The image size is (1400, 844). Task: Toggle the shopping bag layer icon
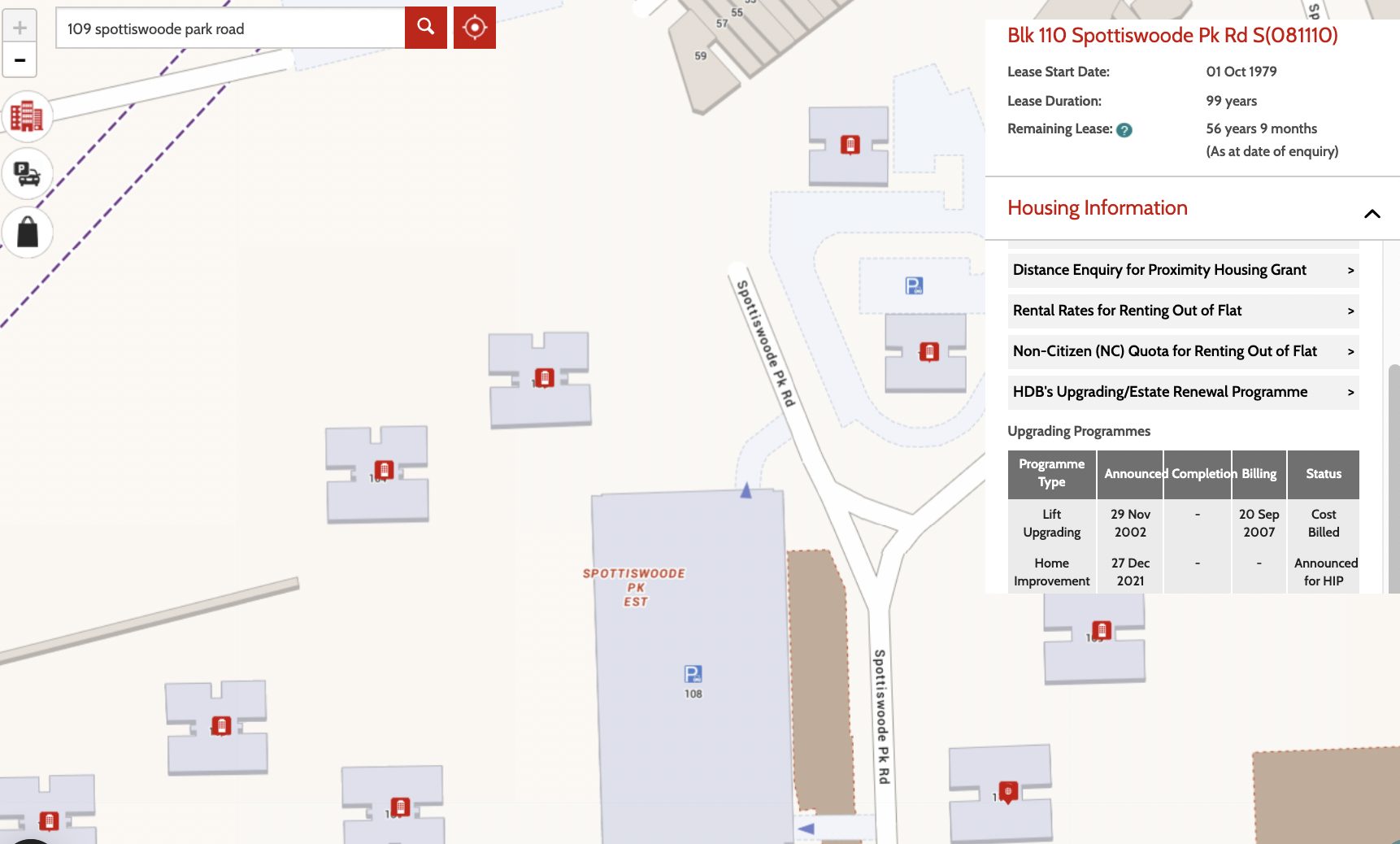point(27,232)
